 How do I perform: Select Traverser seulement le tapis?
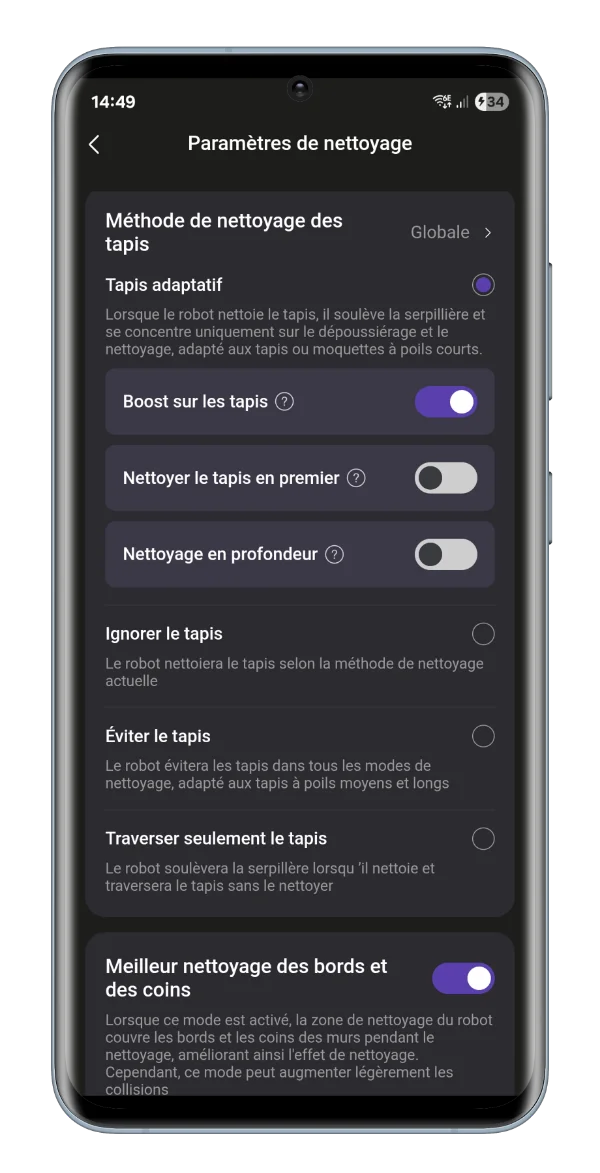[483, 839]
